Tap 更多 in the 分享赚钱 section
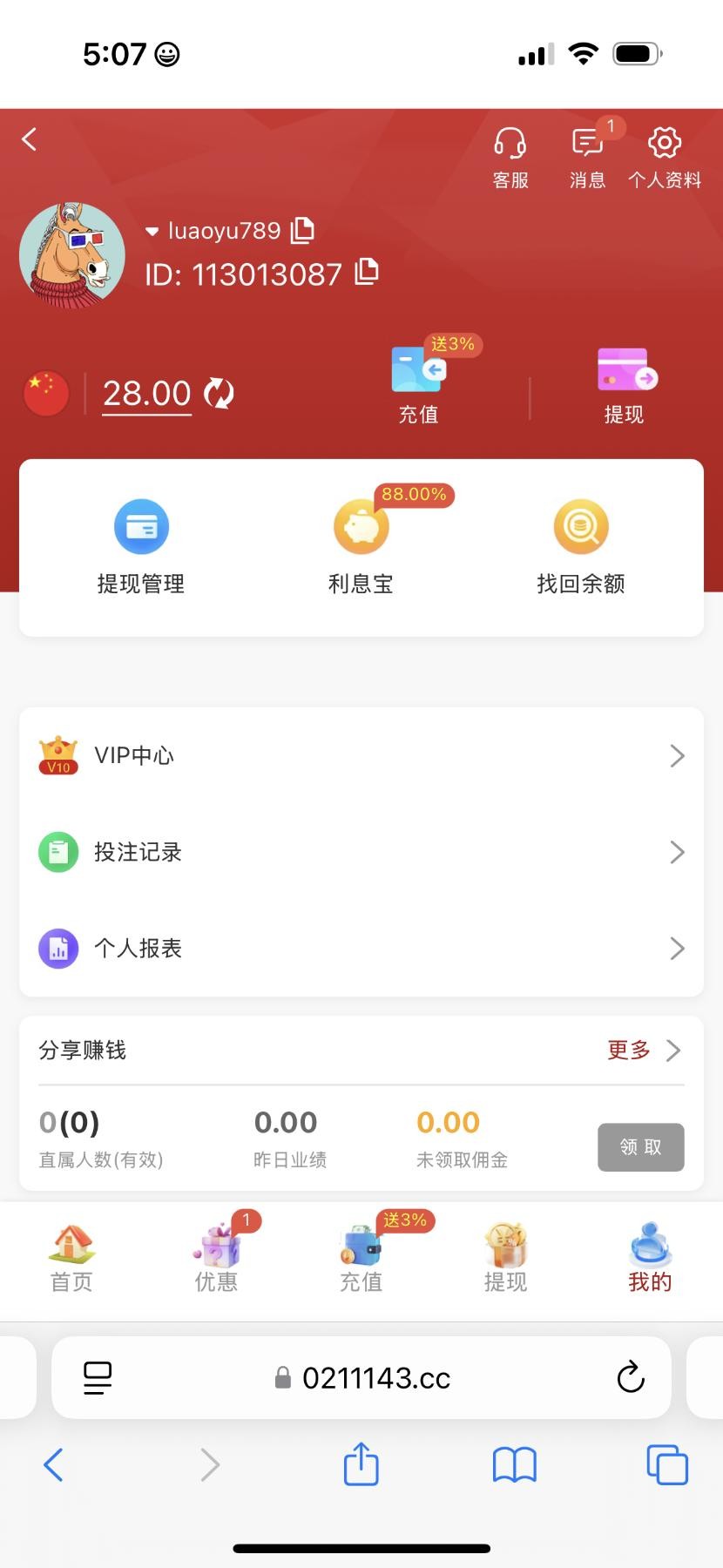The image size is (723, 1568). tap(643, 1050)
